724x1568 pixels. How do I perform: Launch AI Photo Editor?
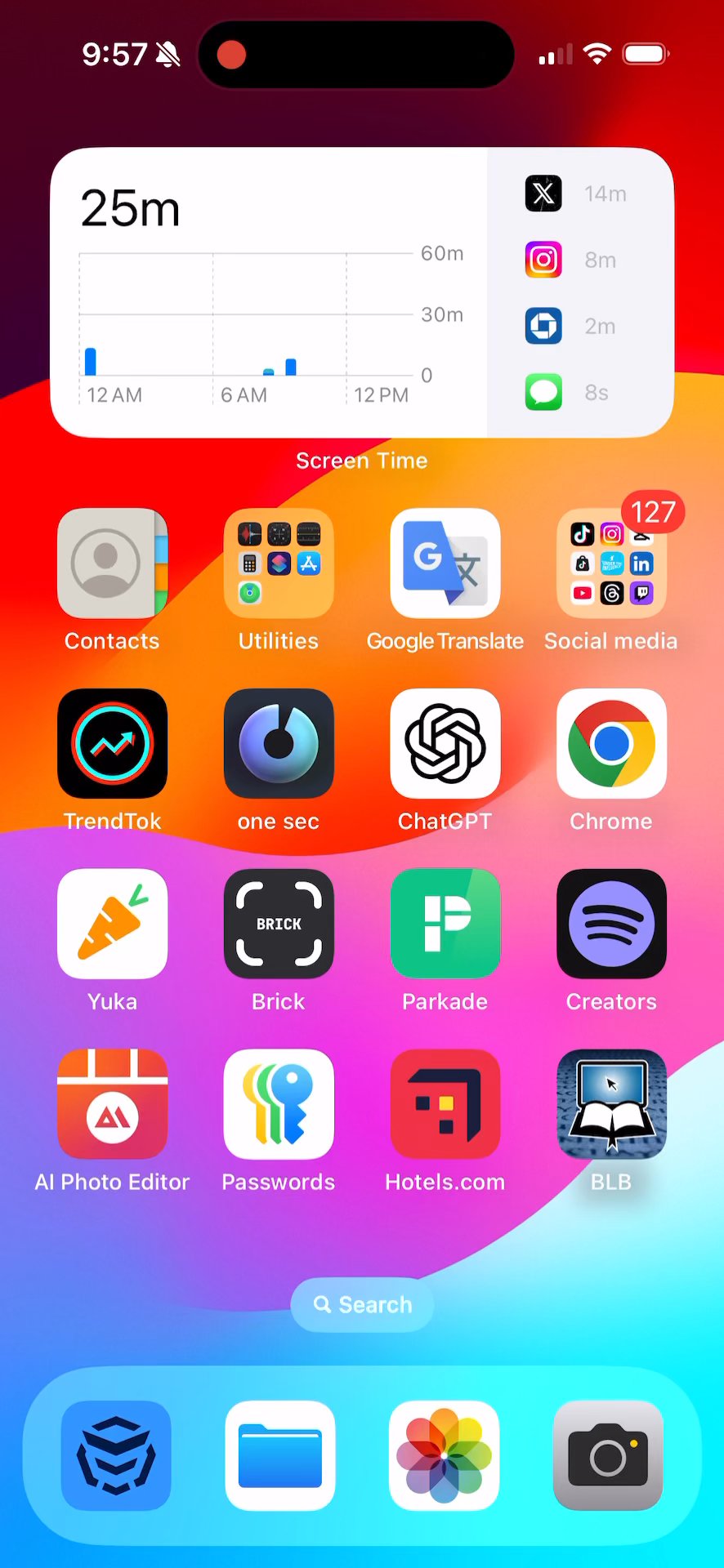113,1104
